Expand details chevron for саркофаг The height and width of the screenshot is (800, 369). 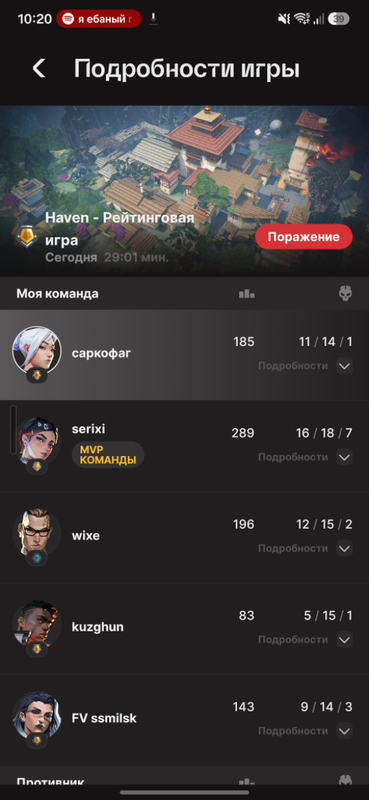click(345, 366)
